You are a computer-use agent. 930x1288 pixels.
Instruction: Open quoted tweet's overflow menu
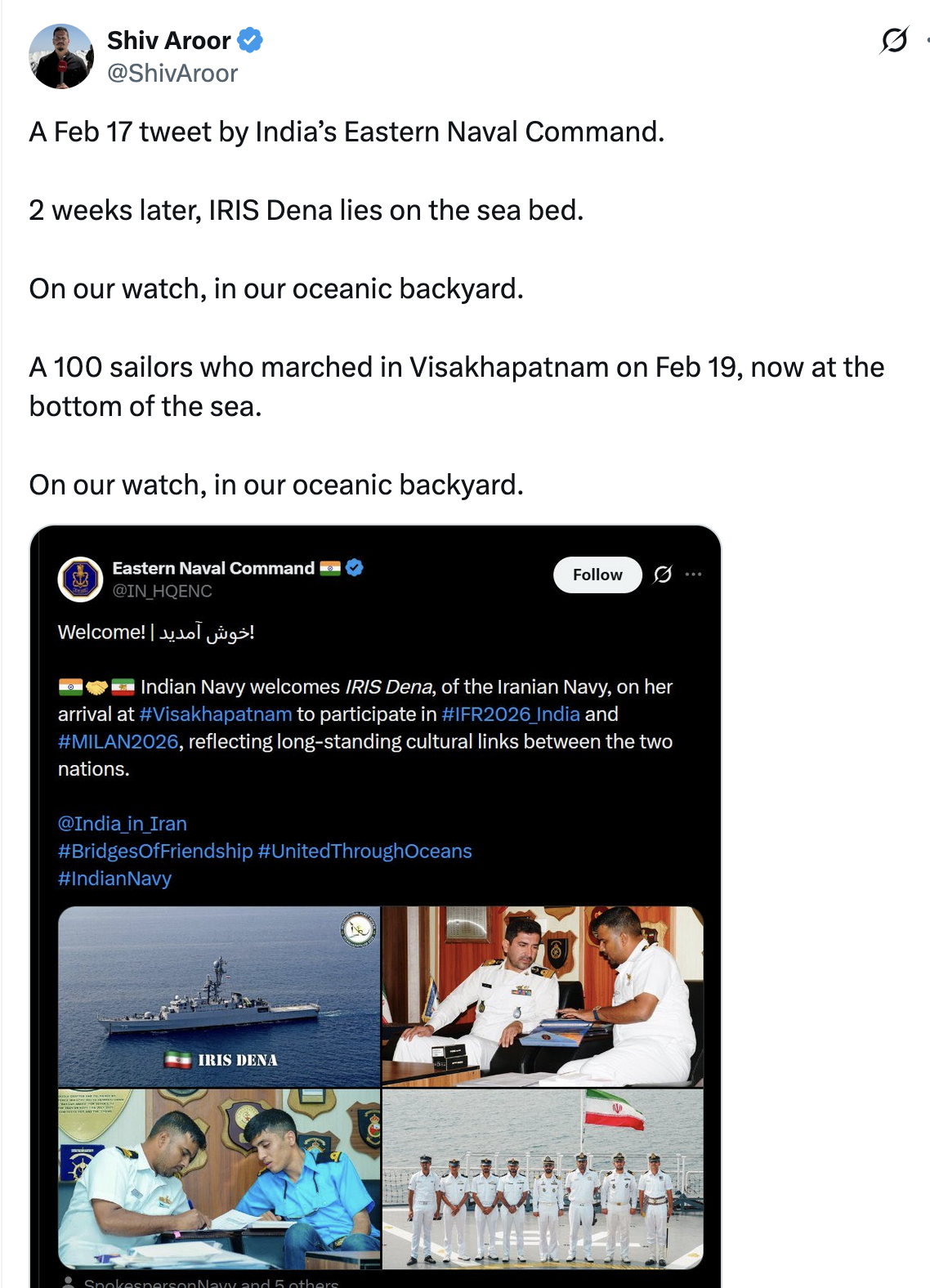click(694, 575)
